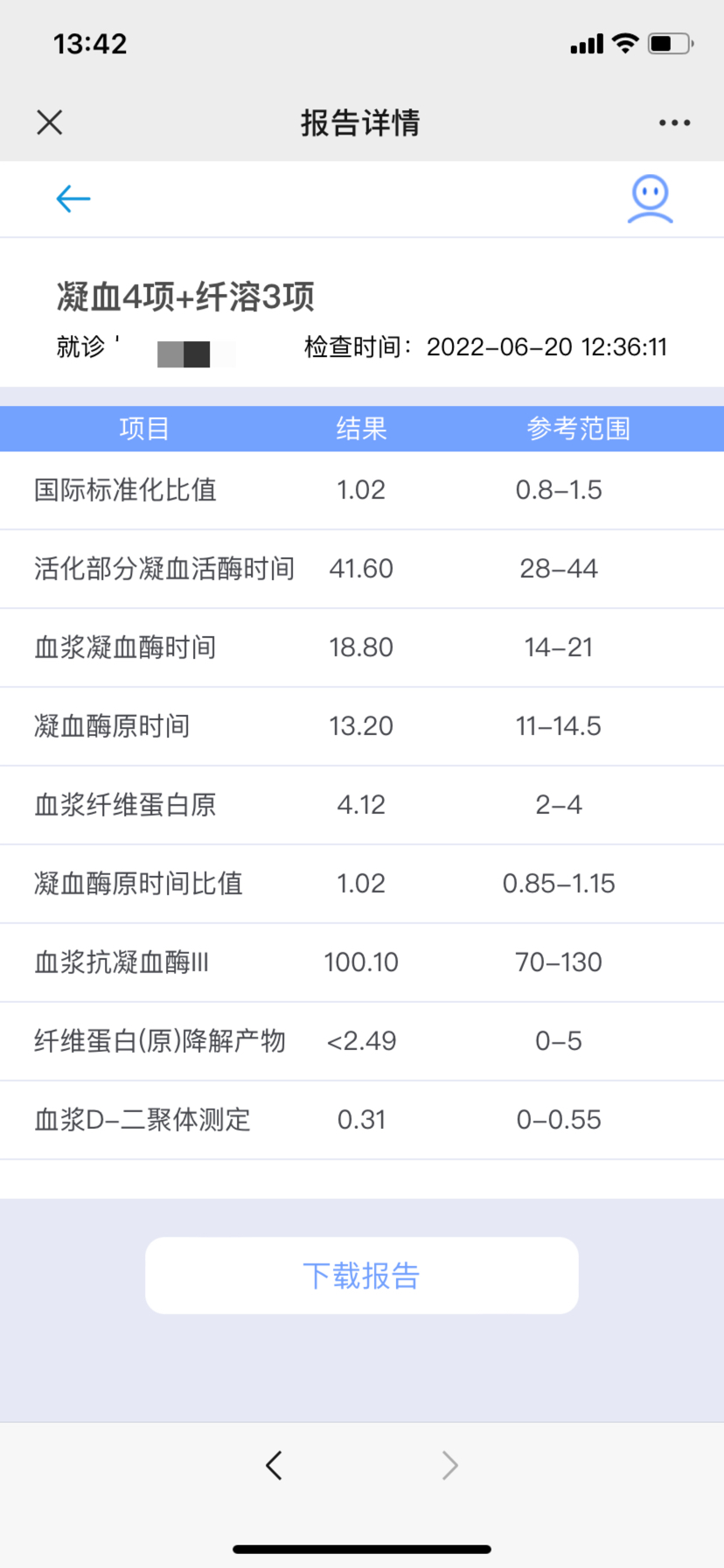Navigate back with the bottom left chevron
Image resolution: width=724 pixels, height=1568 pixels.
click(274, 1465)
